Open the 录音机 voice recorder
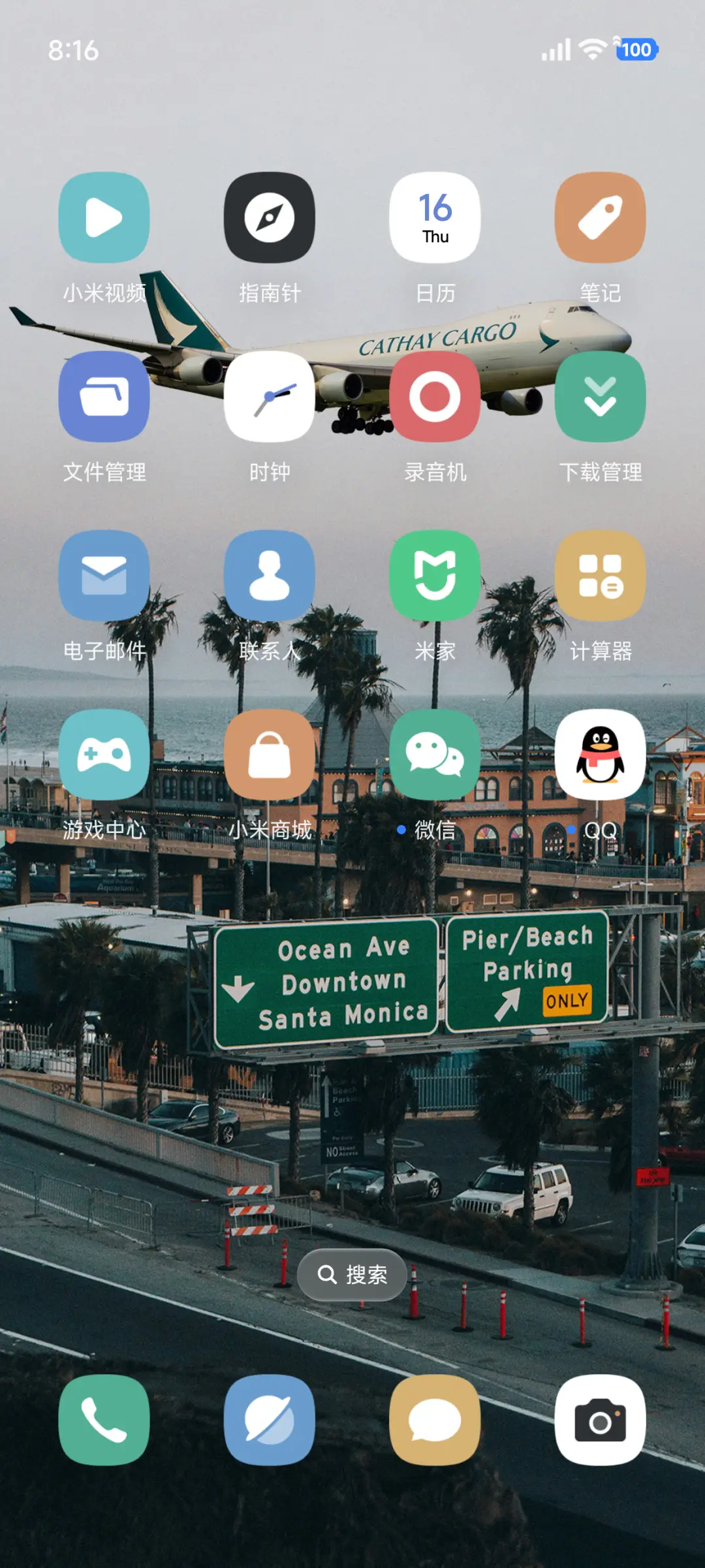This screenshot has width=705, height=1568. pos(435,398)
